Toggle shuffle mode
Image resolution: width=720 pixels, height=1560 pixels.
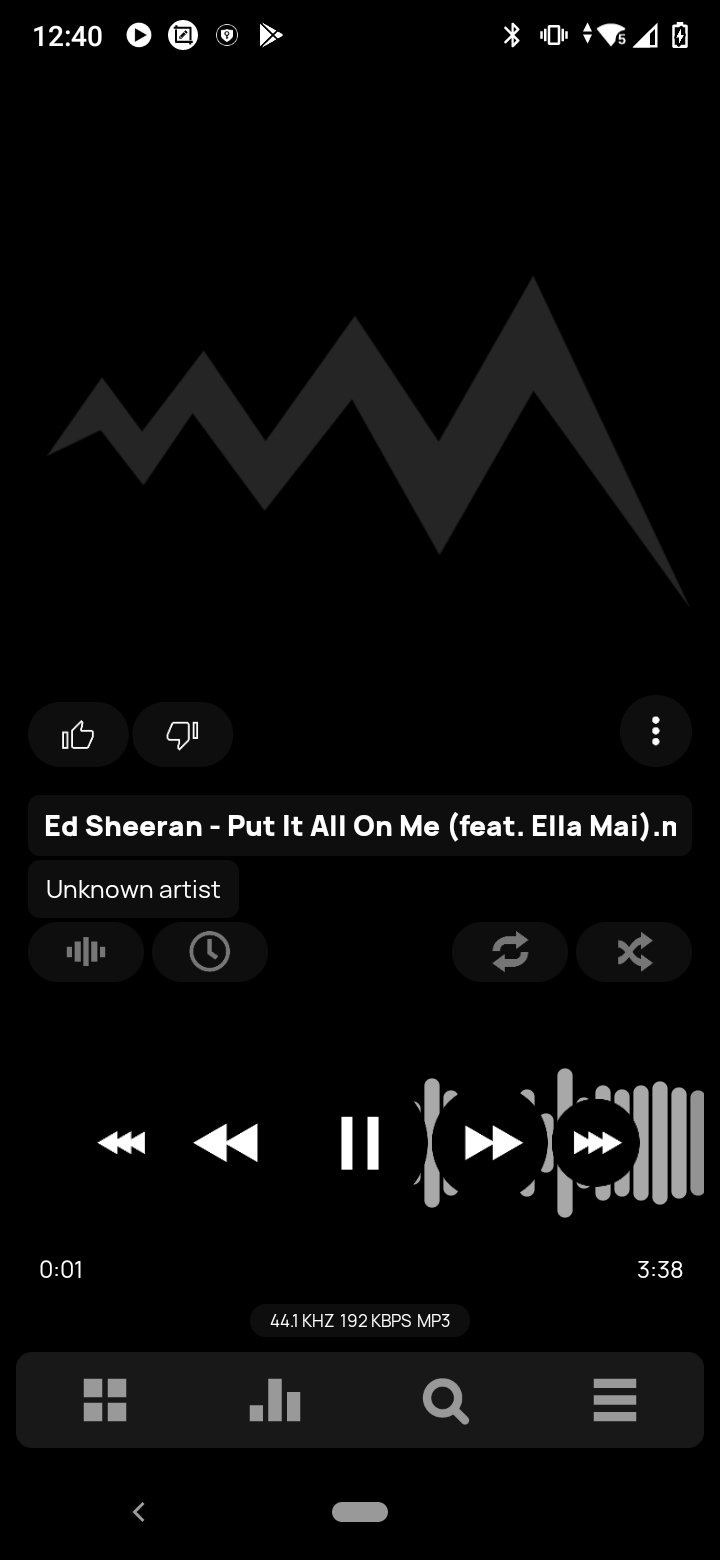pos(634,952)
